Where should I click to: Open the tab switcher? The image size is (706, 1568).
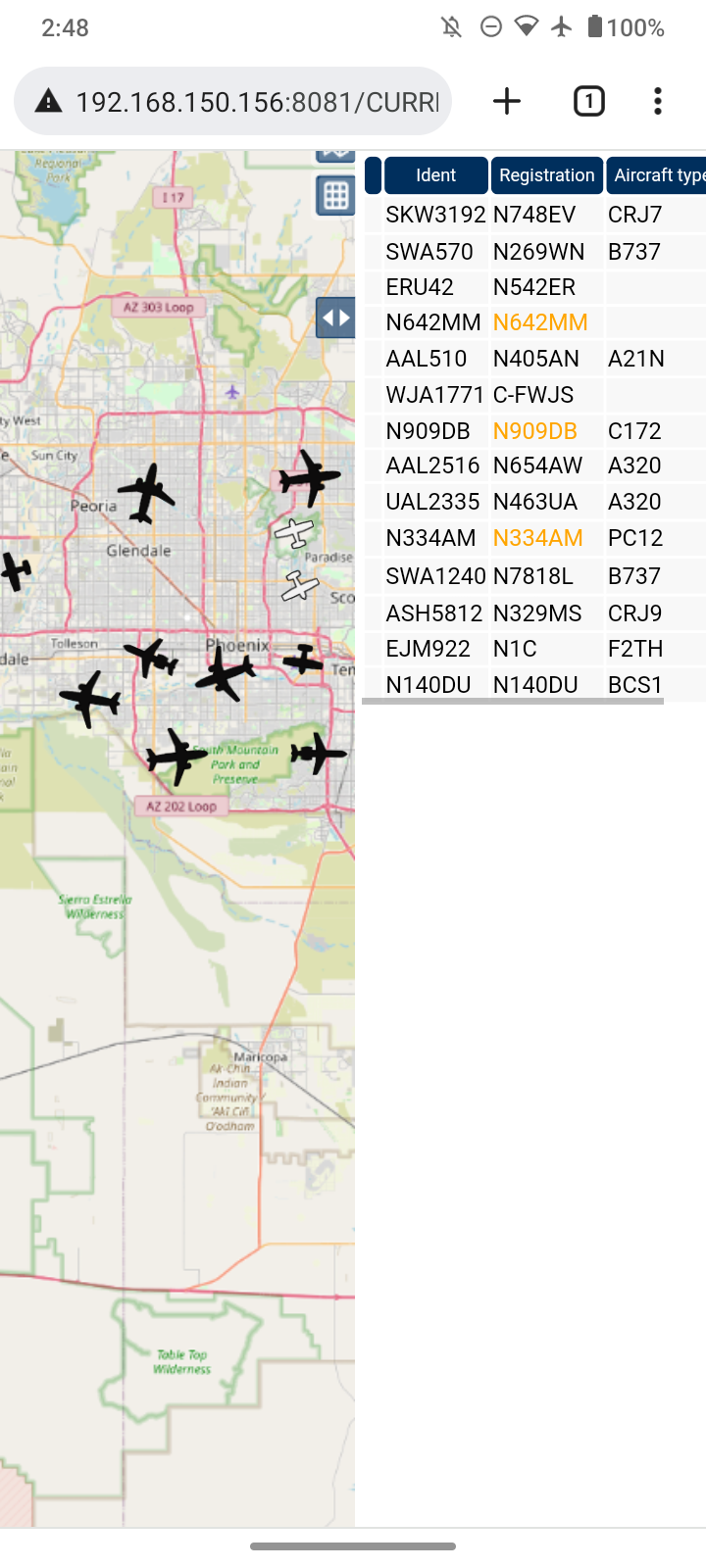(x=588, y=101)
